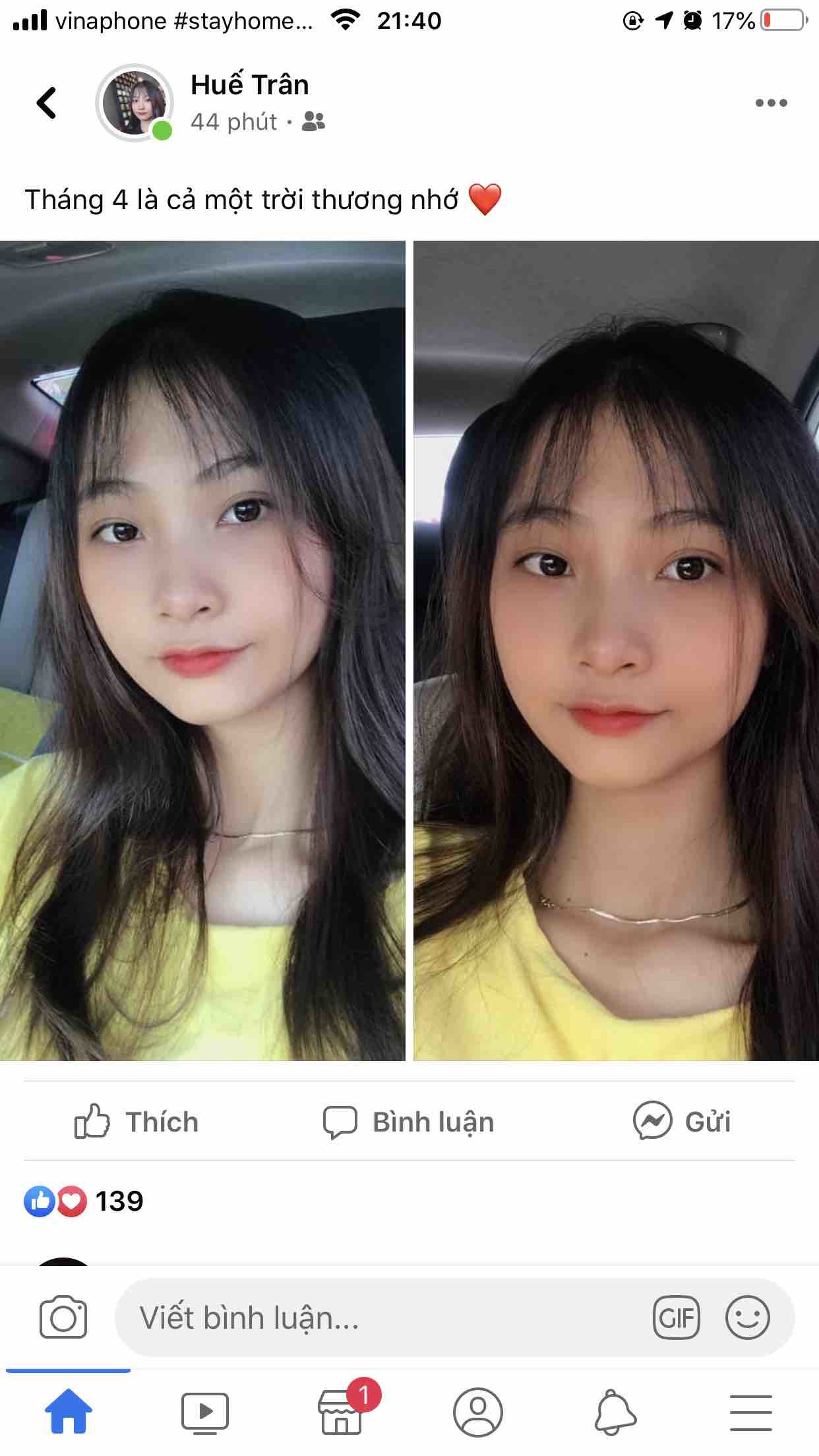Switch to the Profile tab

pos(478,1412)
